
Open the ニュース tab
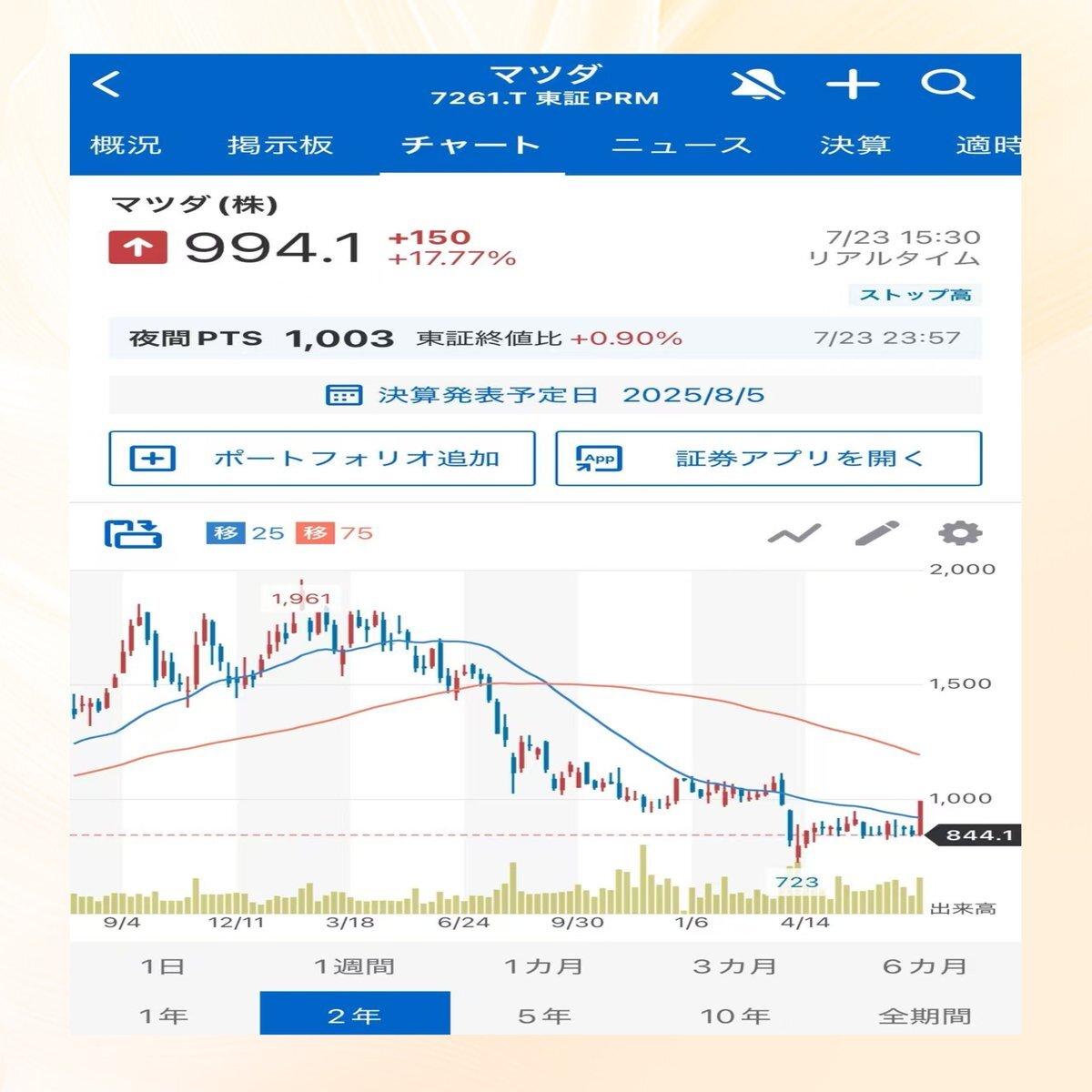tap(681, 146)
